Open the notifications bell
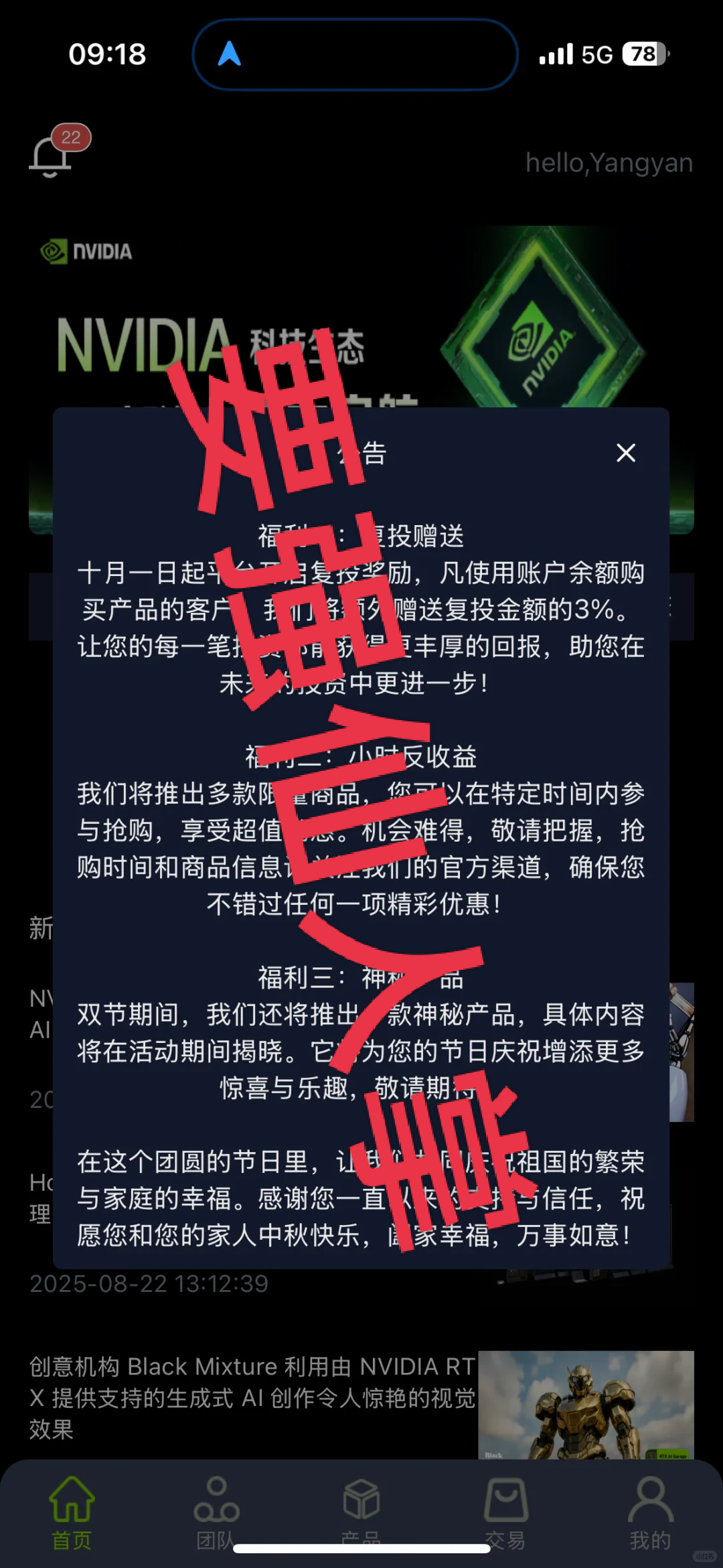723x1568 pixels. (x=51, y=157)
